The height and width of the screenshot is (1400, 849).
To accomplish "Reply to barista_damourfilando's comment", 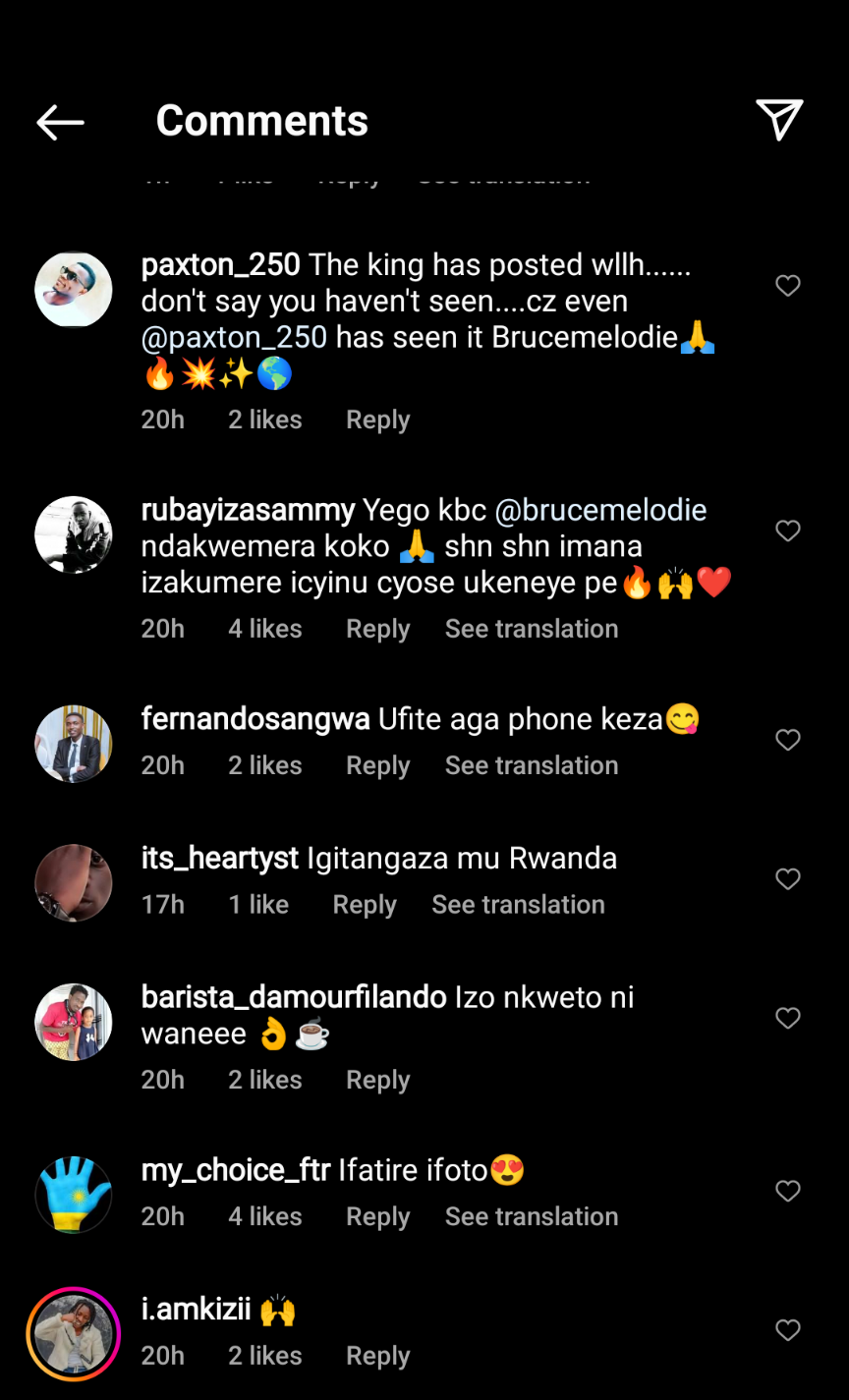I will 377,1080.
